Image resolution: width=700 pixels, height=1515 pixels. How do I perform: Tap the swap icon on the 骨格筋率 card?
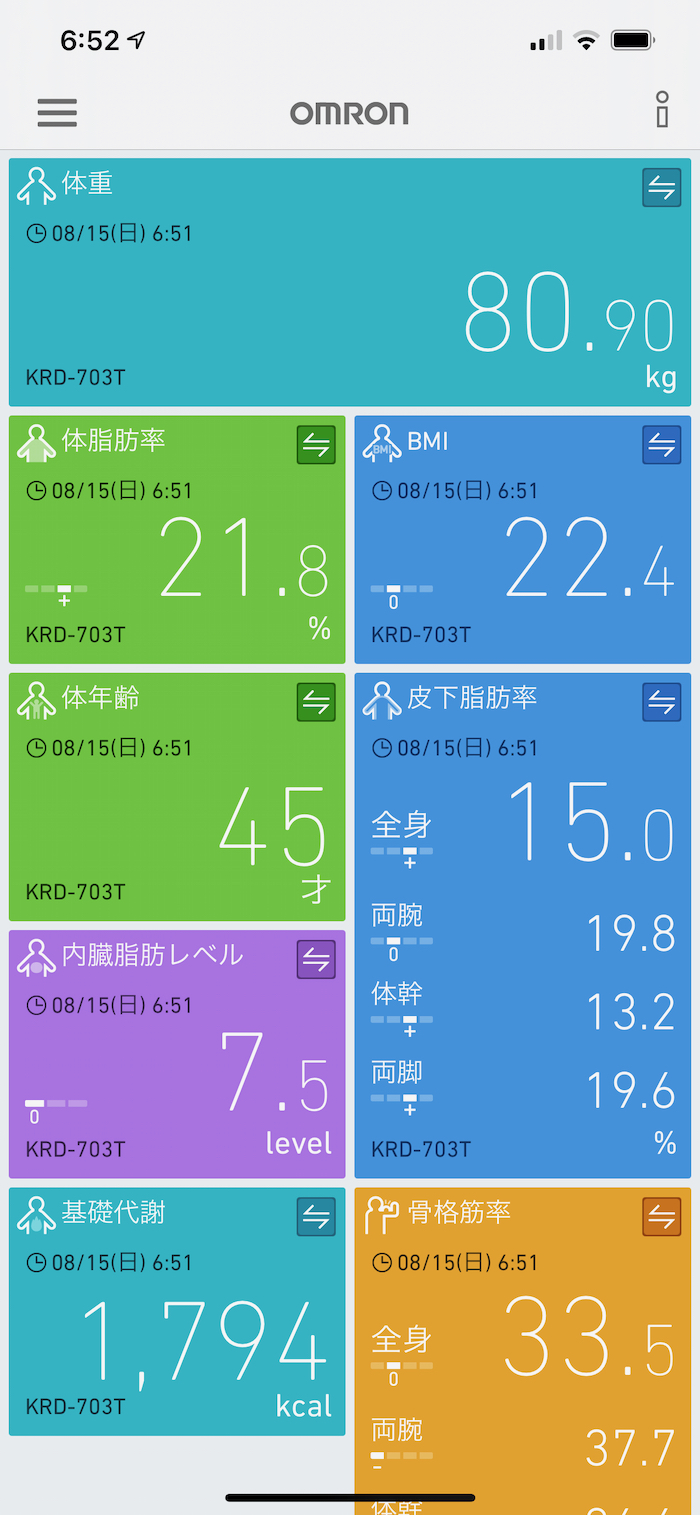(661, 1217)
